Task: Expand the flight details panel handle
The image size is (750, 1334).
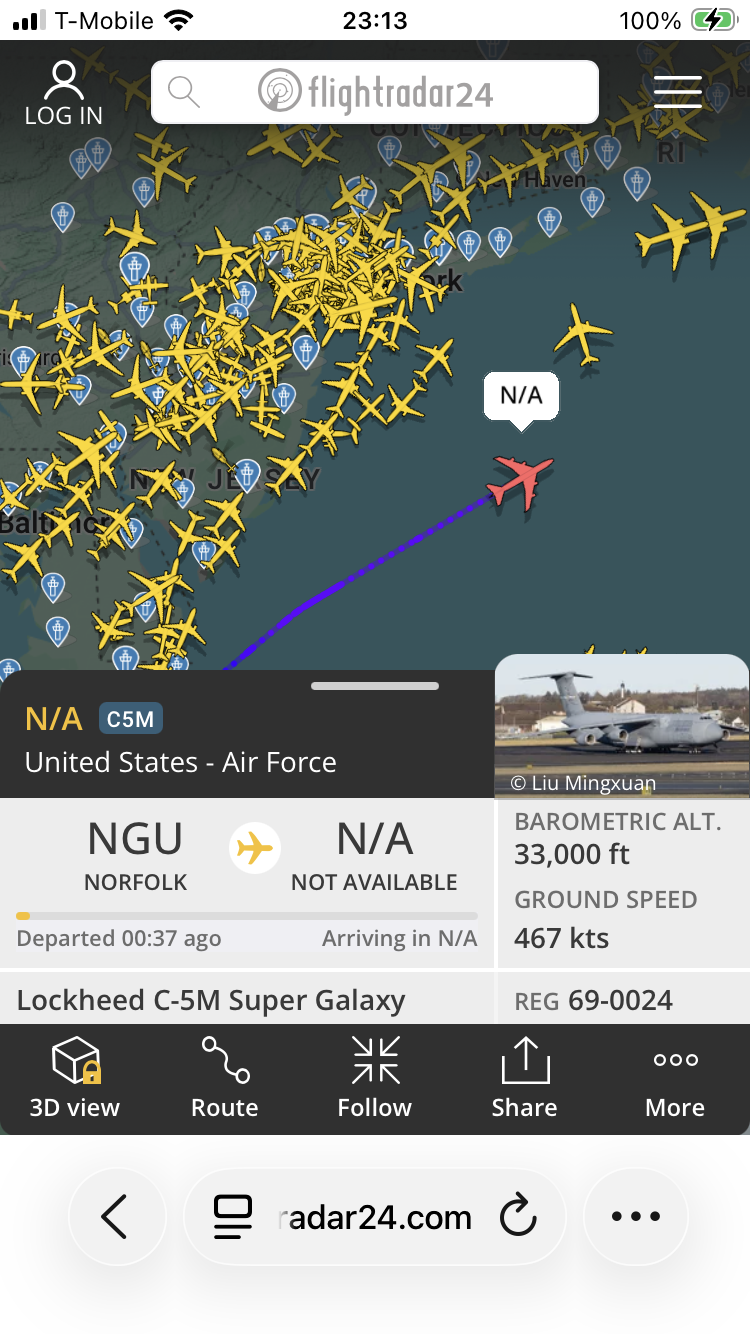Action: click(375, 686)
